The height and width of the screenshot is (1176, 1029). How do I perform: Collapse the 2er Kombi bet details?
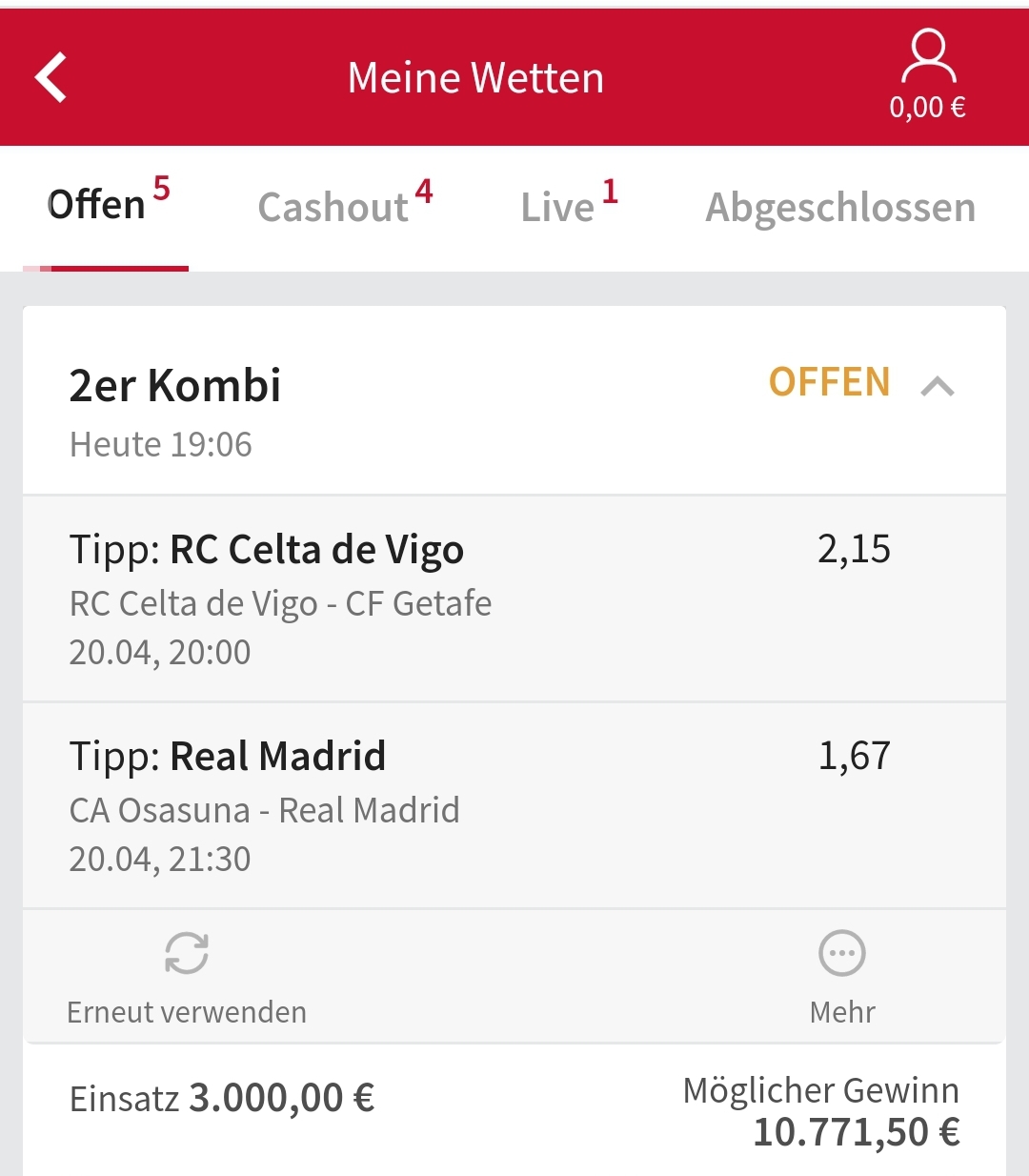click(x=938, y=386)
